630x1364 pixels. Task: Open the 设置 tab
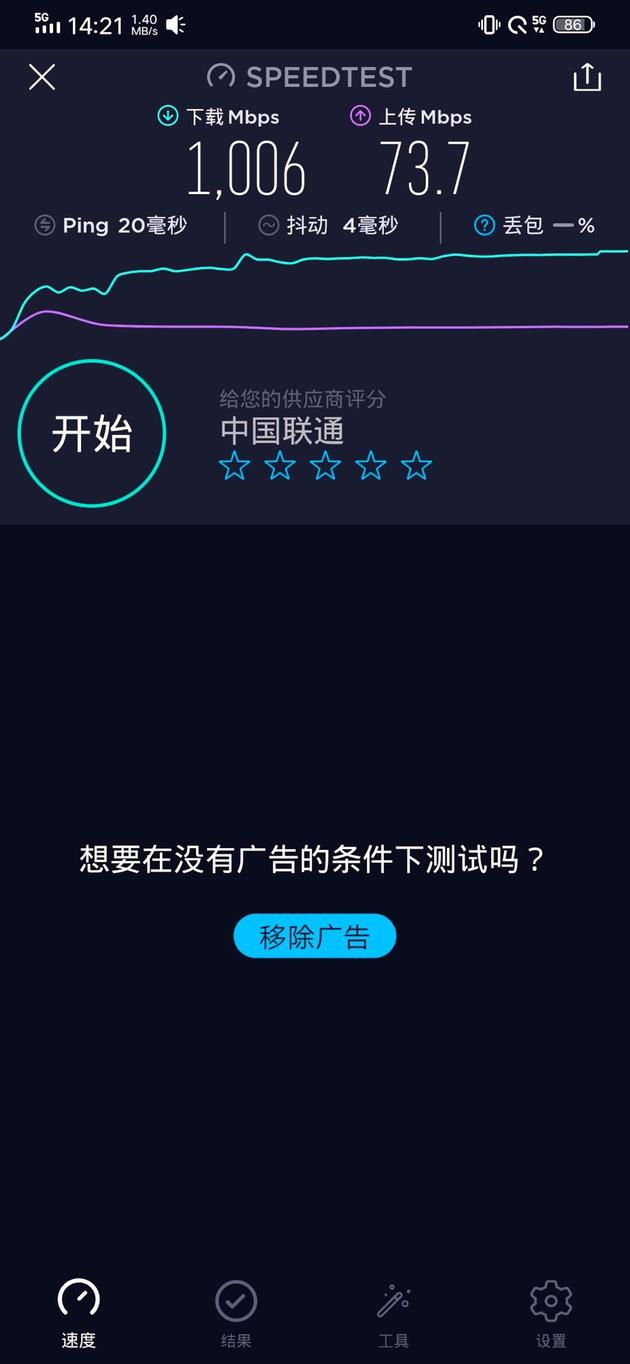[551, 1313]
